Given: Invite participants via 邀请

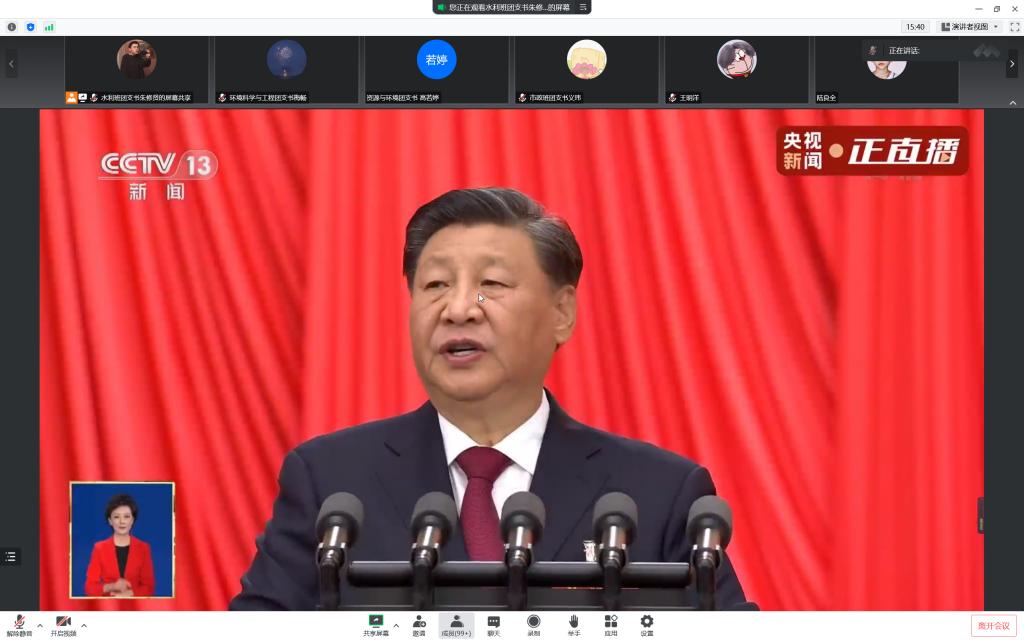Looking at the screenshot, I should (x=419, y=625).
